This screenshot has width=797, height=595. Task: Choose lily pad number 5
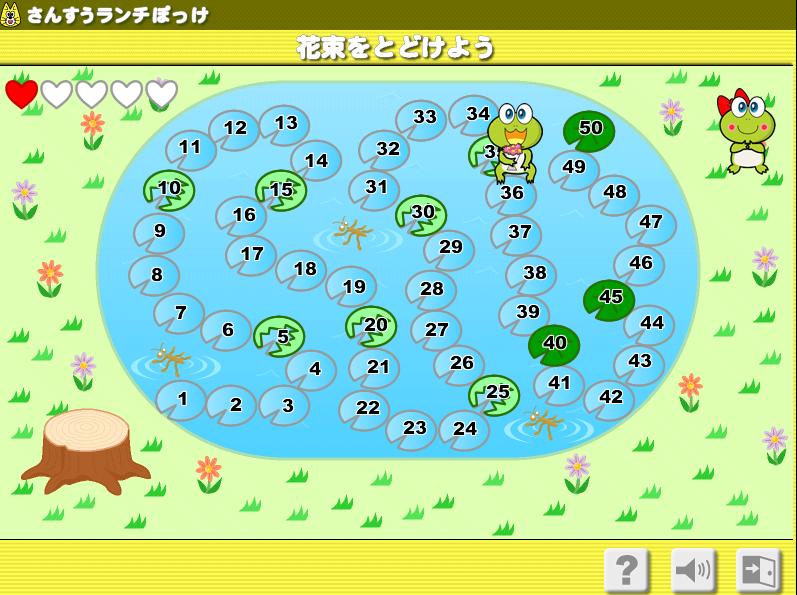coord(281,337)
